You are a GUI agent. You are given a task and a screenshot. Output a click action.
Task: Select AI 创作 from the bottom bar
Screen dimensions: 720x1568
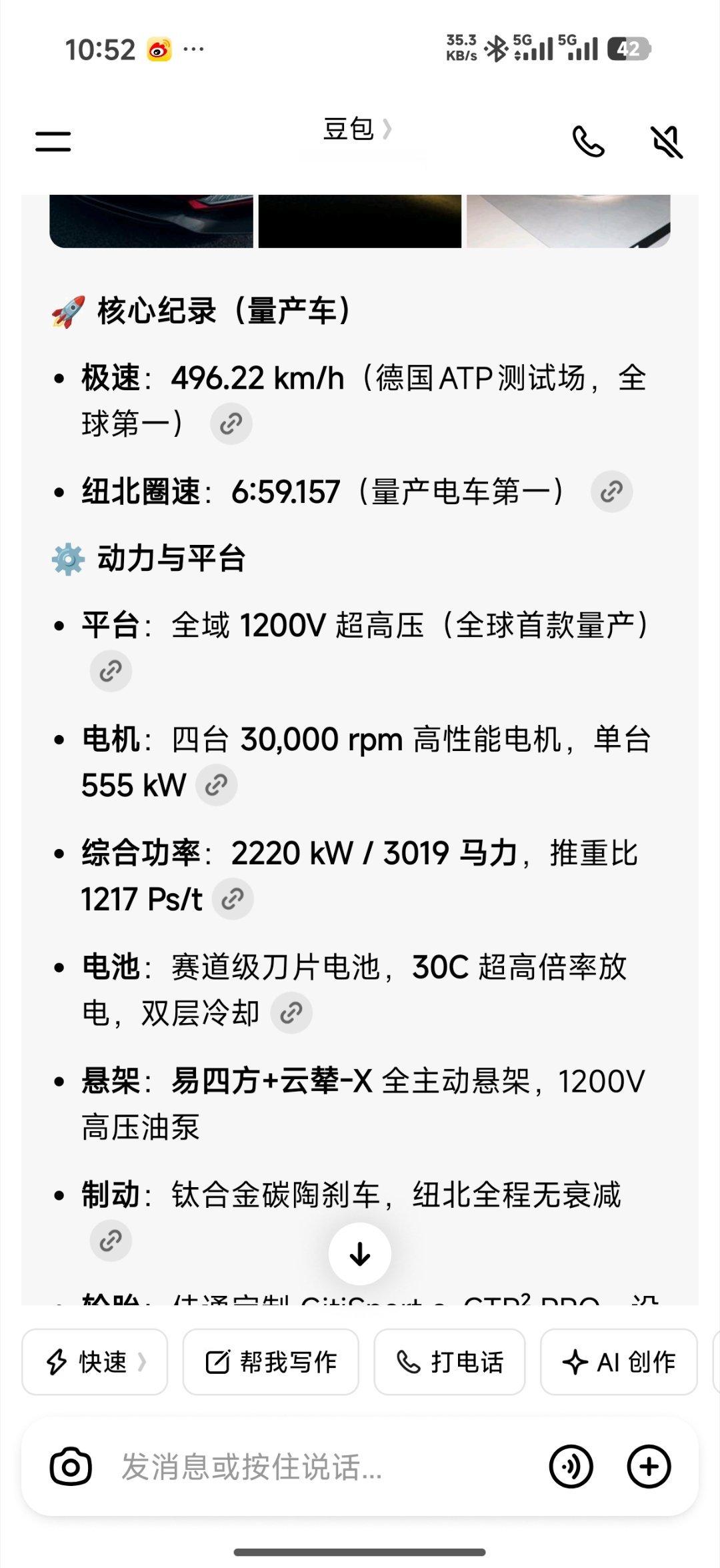coord(619,1363)
